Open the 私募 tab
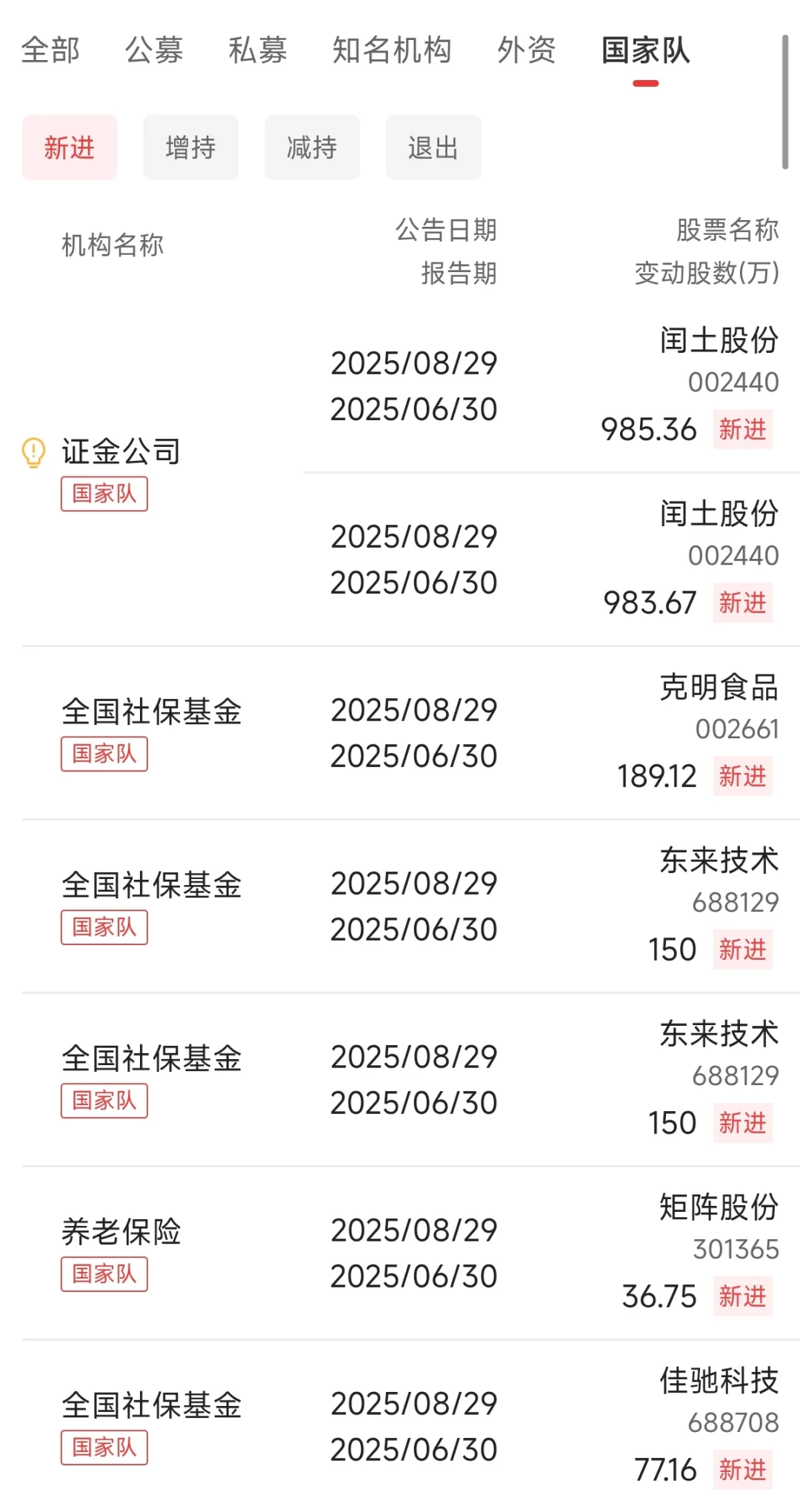 (x=258, y=50)
